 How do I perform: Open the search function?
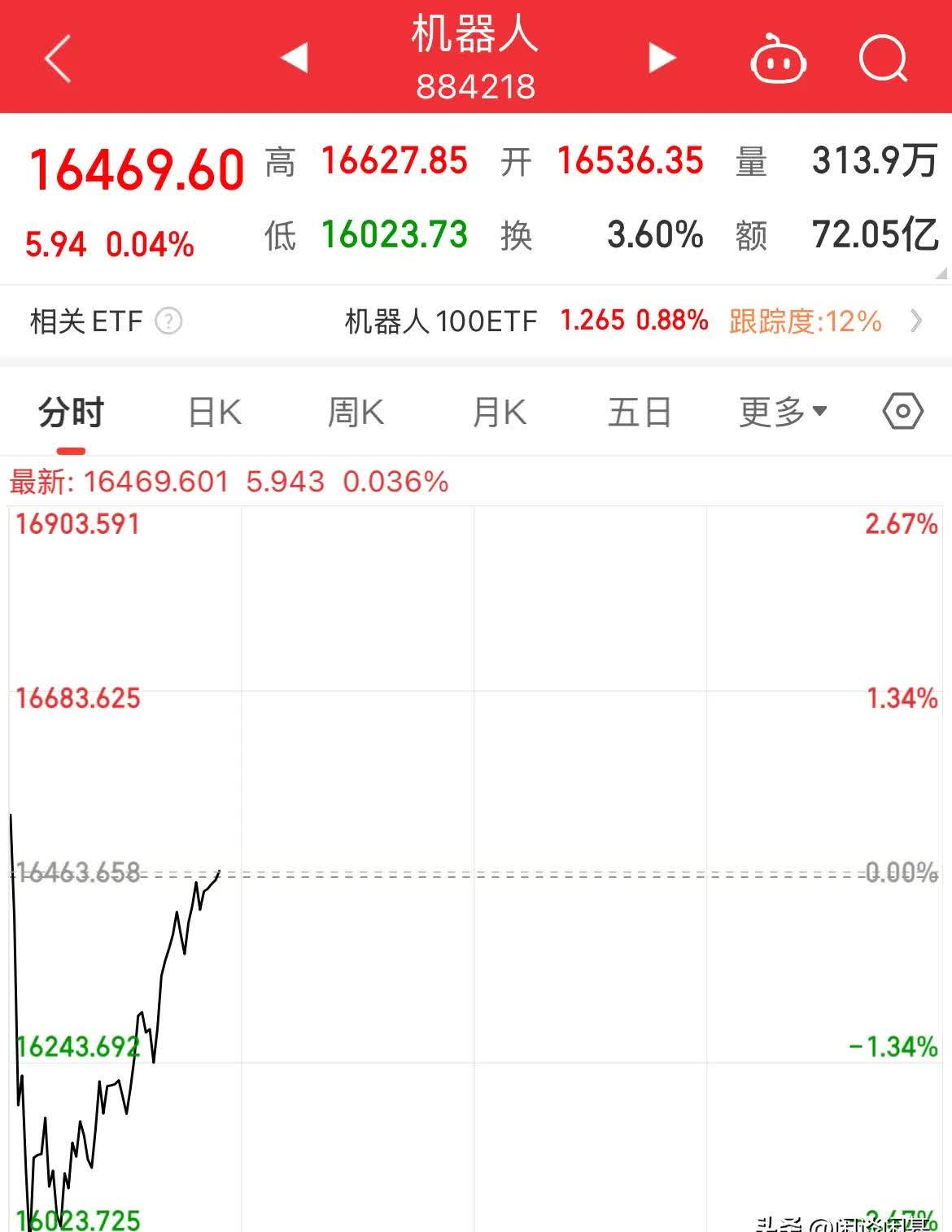click(883, 58)
